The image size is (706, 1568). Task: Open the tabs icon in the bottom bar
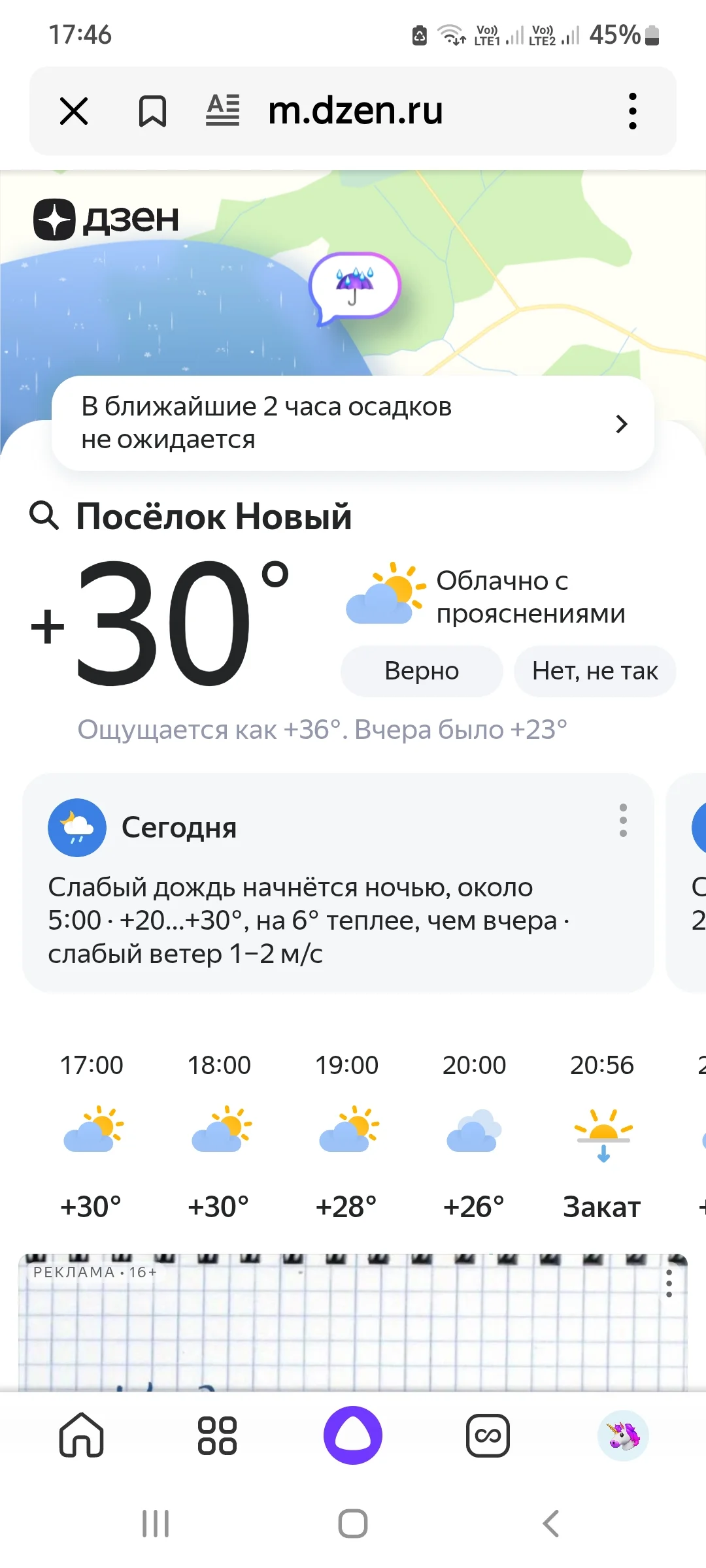pos(488,1436)
